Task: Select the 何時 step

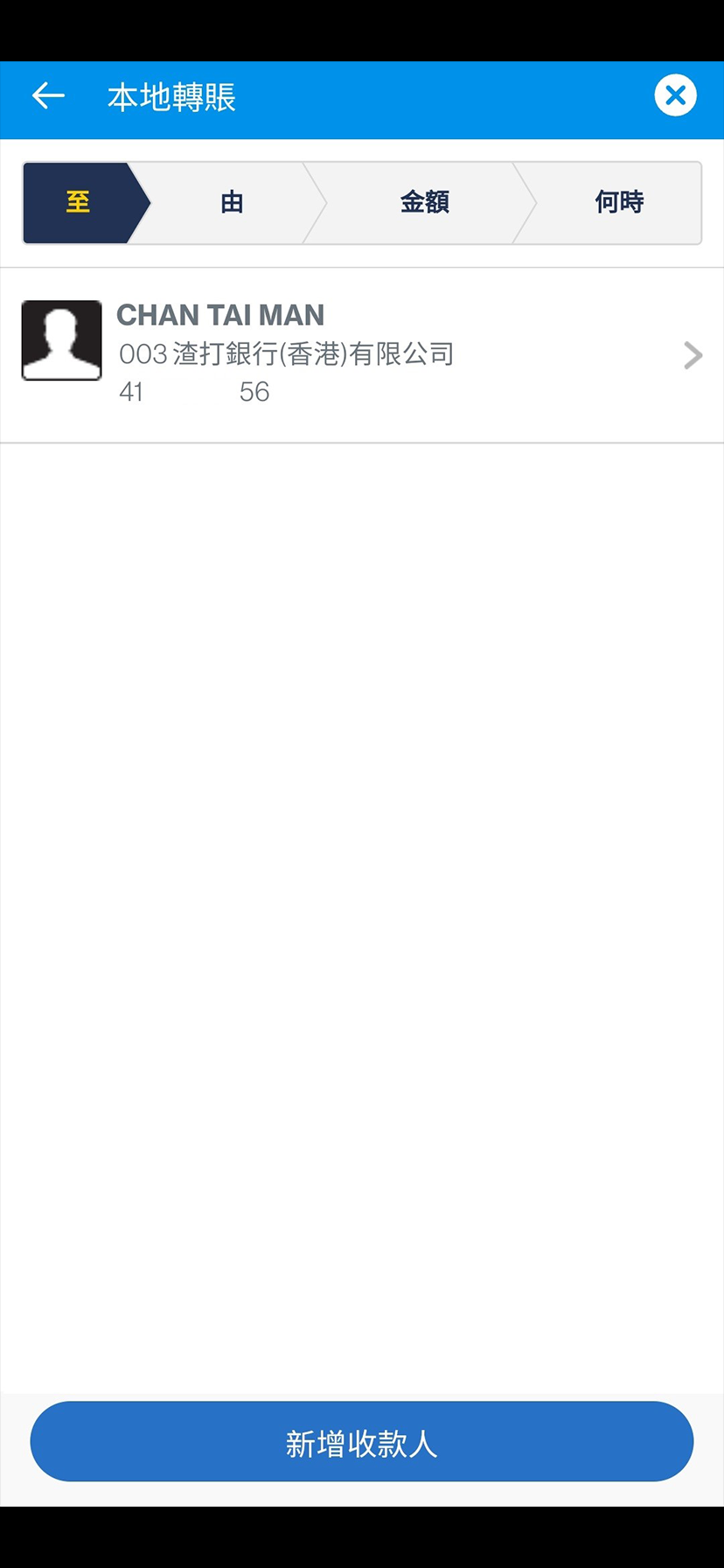Action: point(620,202)
